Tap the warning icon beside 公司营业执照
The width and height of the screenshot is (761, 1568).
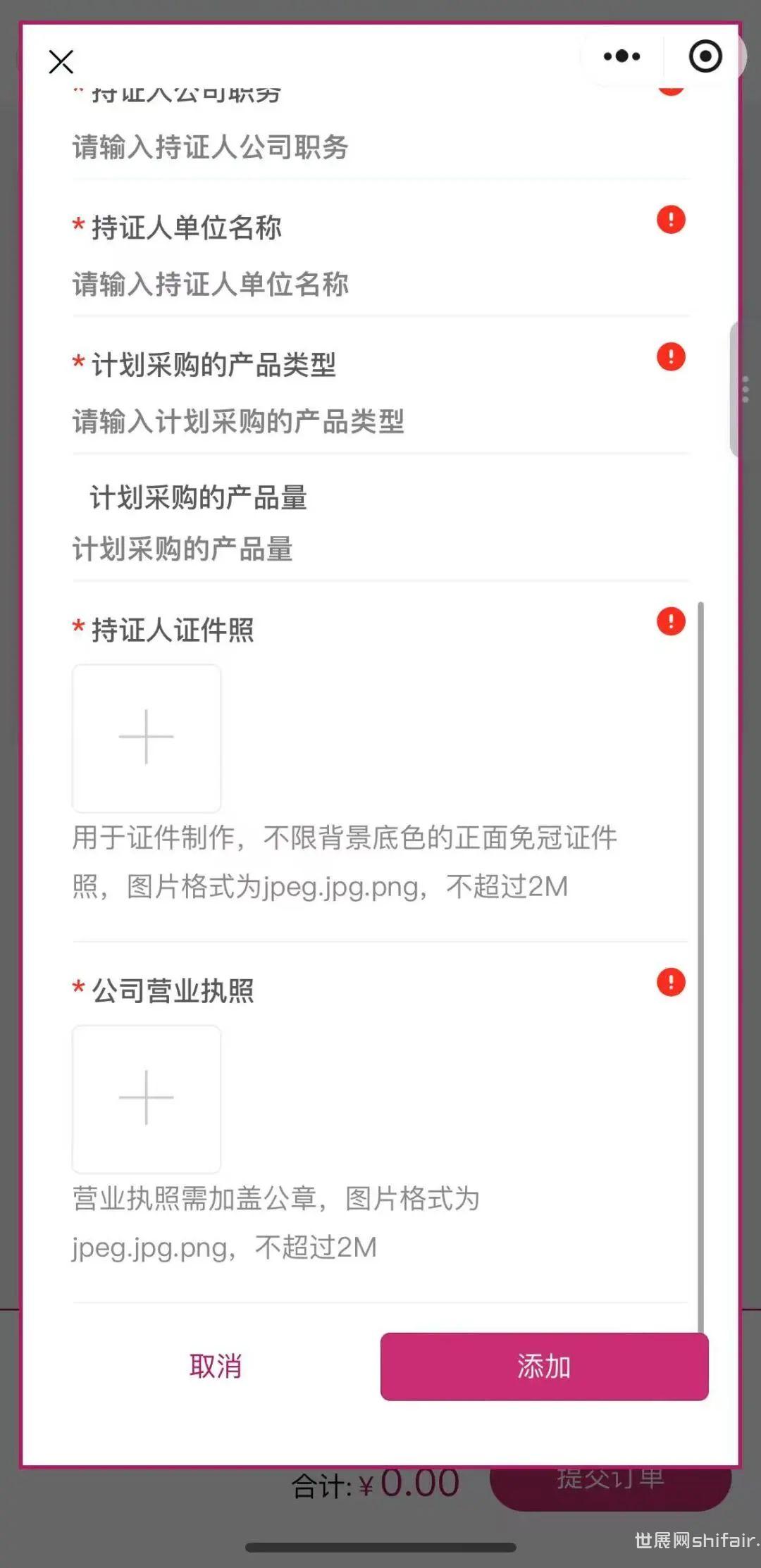pos(671,983)
